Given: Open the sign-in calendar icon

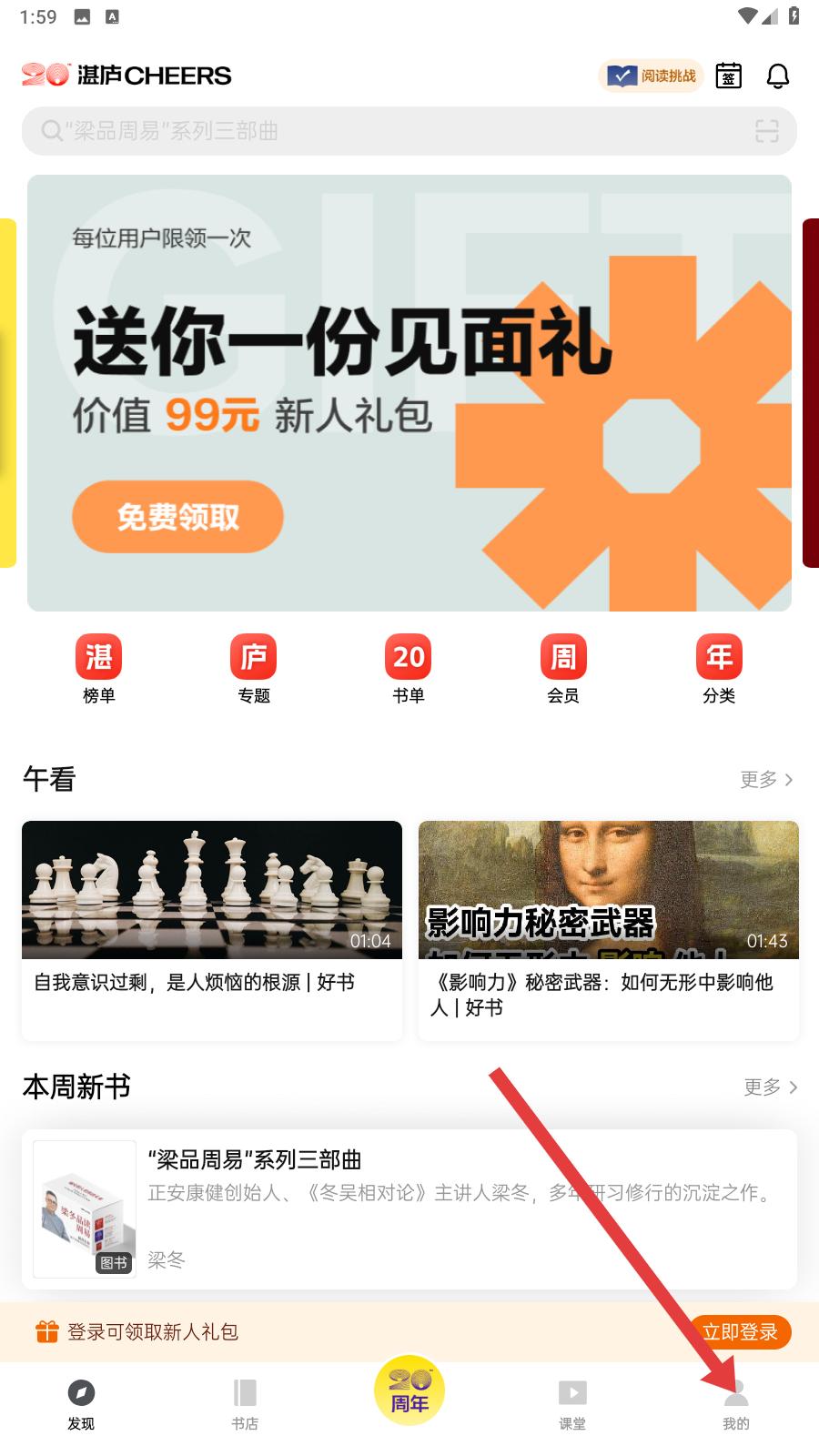Looking at the screenshot, I should click(x=728, y=76).
